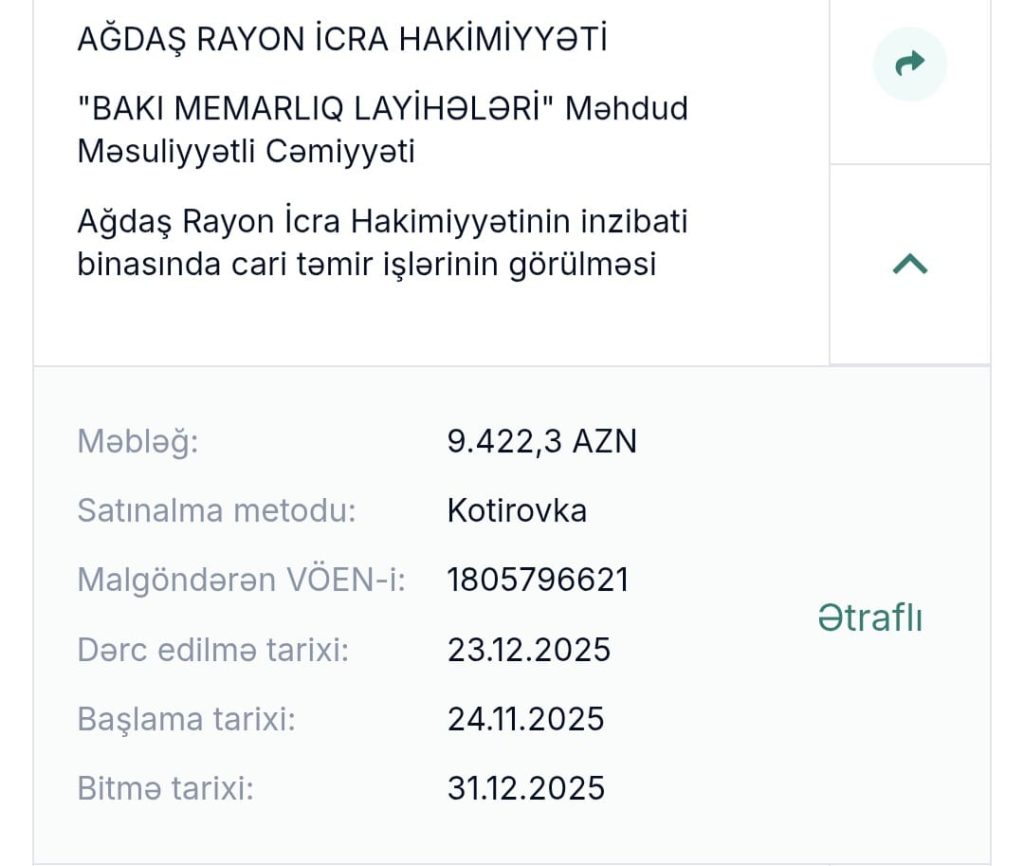The width and height of the screenshot is (1024, 866).
Task: Collapse the contract details chevron
Action: pyautogui.click(x=909, y=264)
